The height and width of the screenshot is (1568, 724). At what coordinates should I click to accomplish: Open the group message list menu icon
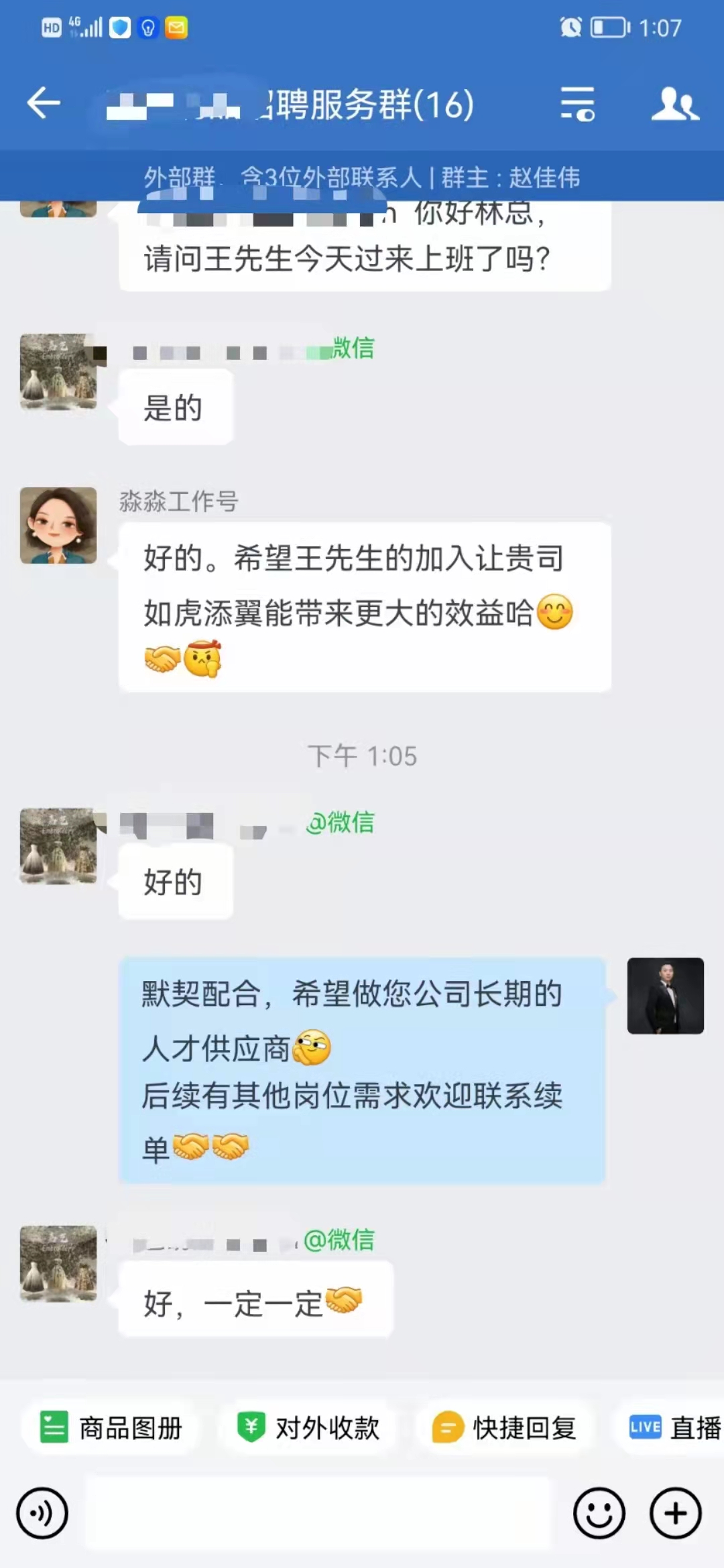tap(577, 104)
